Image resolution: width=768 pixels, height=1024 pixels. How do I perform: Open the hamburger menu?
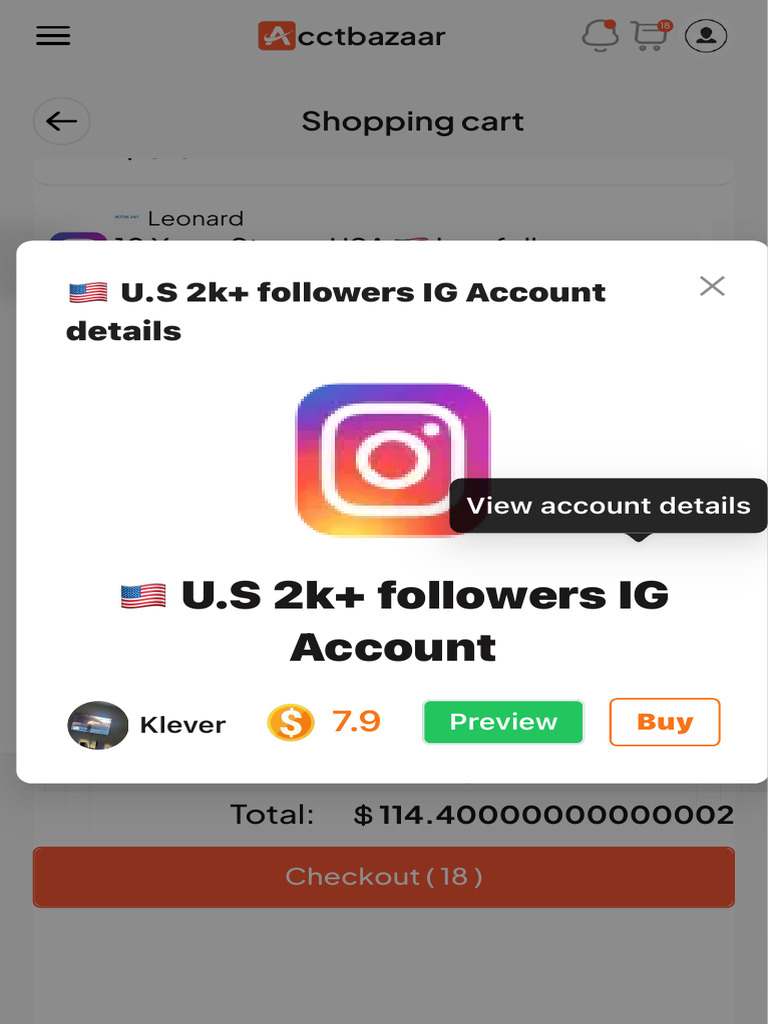(53, 36)
